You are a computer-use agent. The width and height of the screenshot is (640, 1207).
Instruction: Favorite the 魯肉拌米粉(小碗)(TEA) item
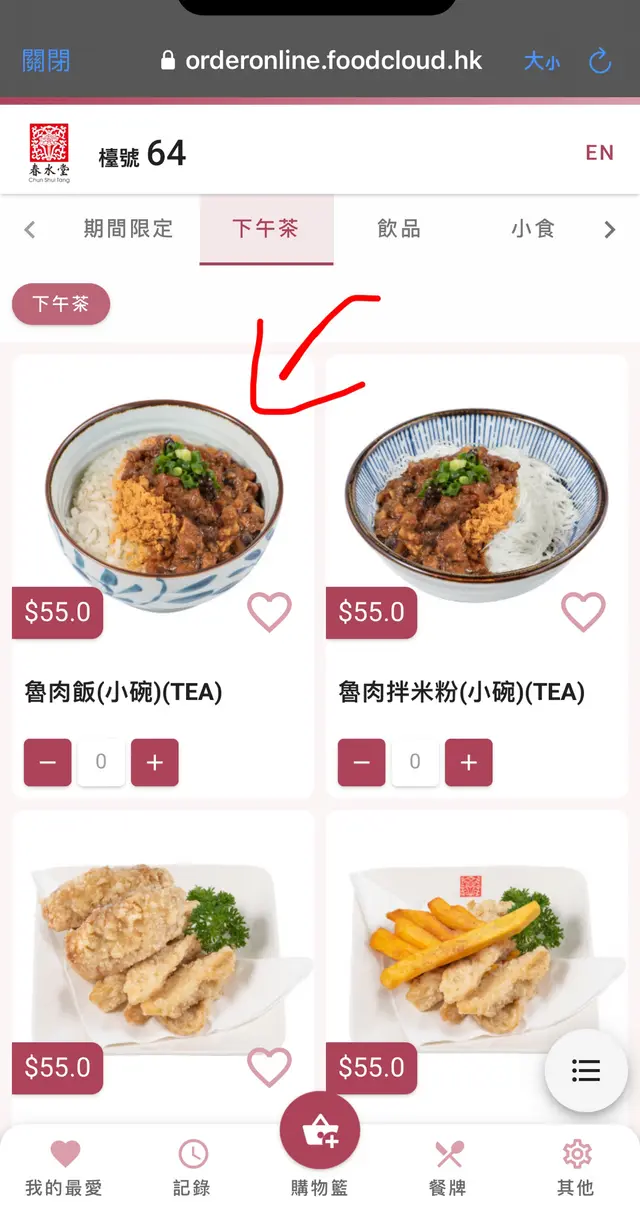[x=583, y=612]
